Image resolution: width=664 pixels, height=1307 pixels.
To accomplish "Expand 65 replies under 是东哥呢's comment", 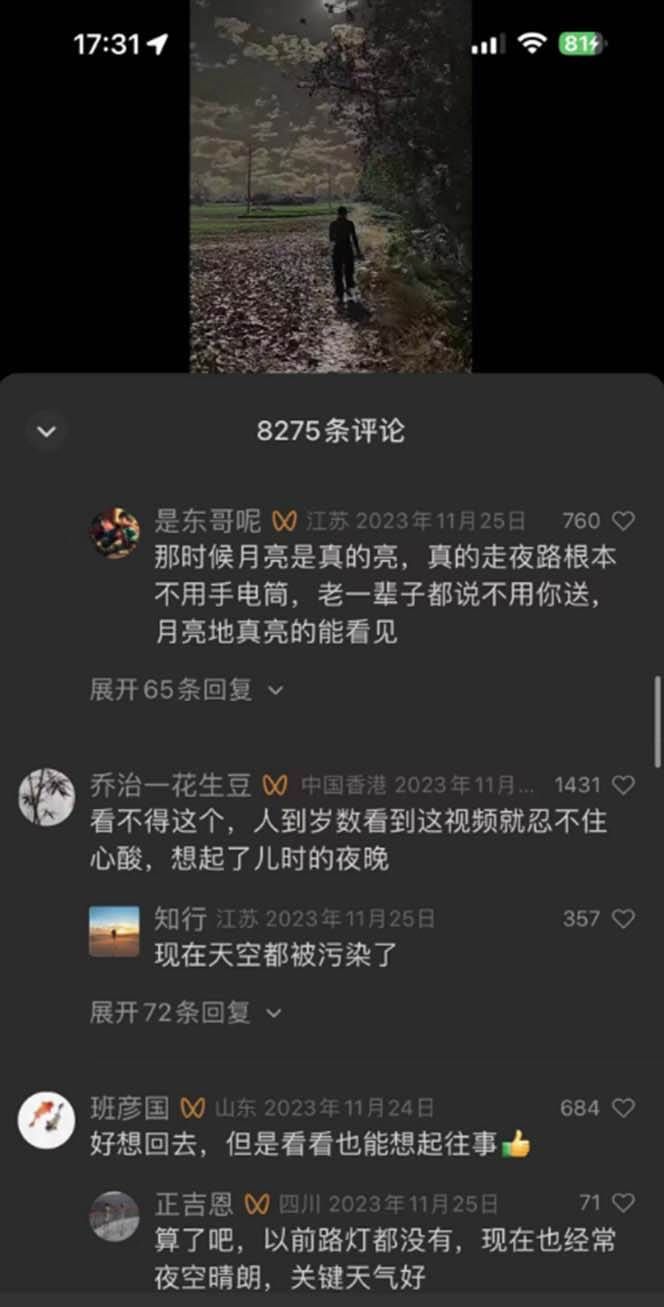I will point(187,690).
